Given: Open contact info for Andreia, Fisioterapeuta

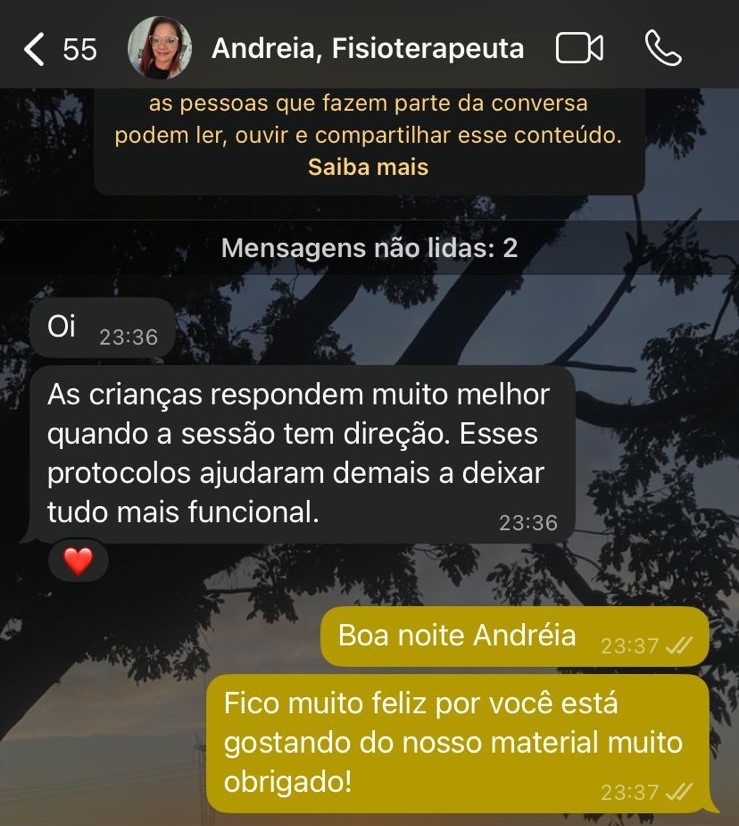Looking at the screenshot, I should pyautogui.click(x=367, y=48).
